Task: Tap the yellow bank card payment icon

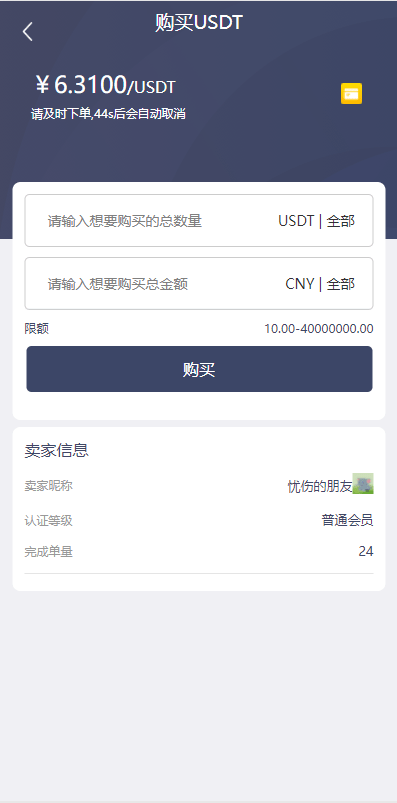Action: (x=351, y=94)
